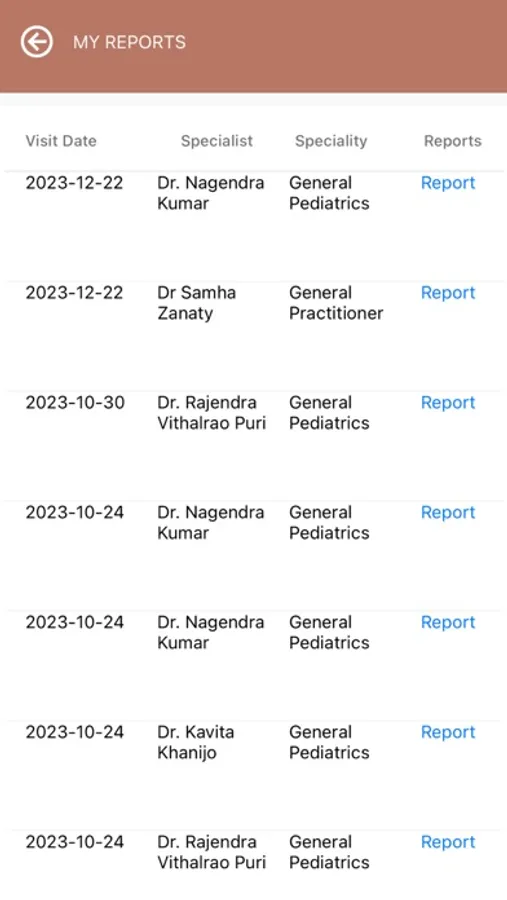Open the 2023-10-30 report link
Image resolution: width=507 pixels, height=900 pixels.
pyautogui.click(x=448, y=403)
